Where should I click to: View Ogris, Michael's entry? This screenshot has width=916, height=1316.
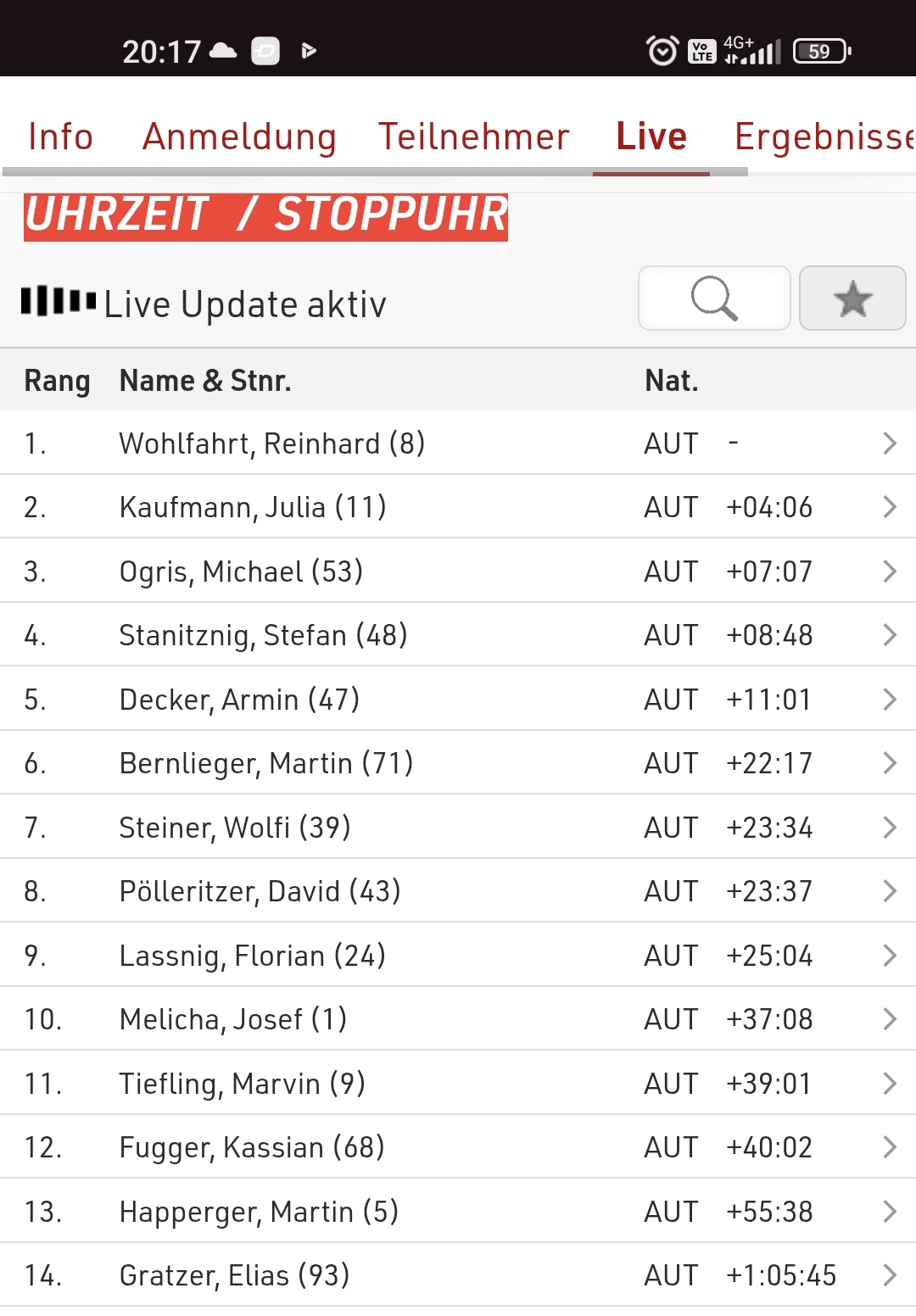458,572
